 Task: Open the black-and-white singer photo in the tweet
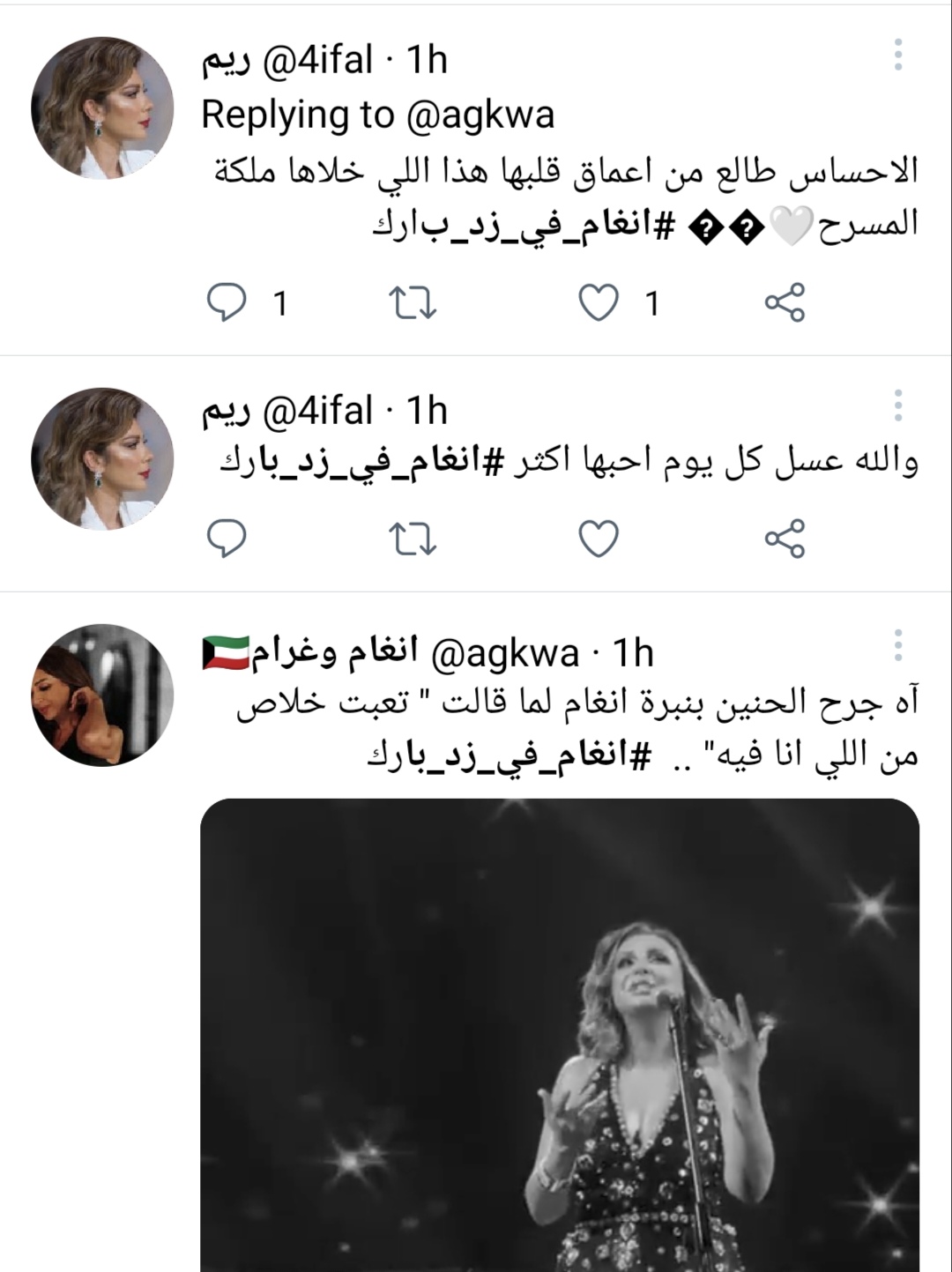click(x=560, y=1031)
